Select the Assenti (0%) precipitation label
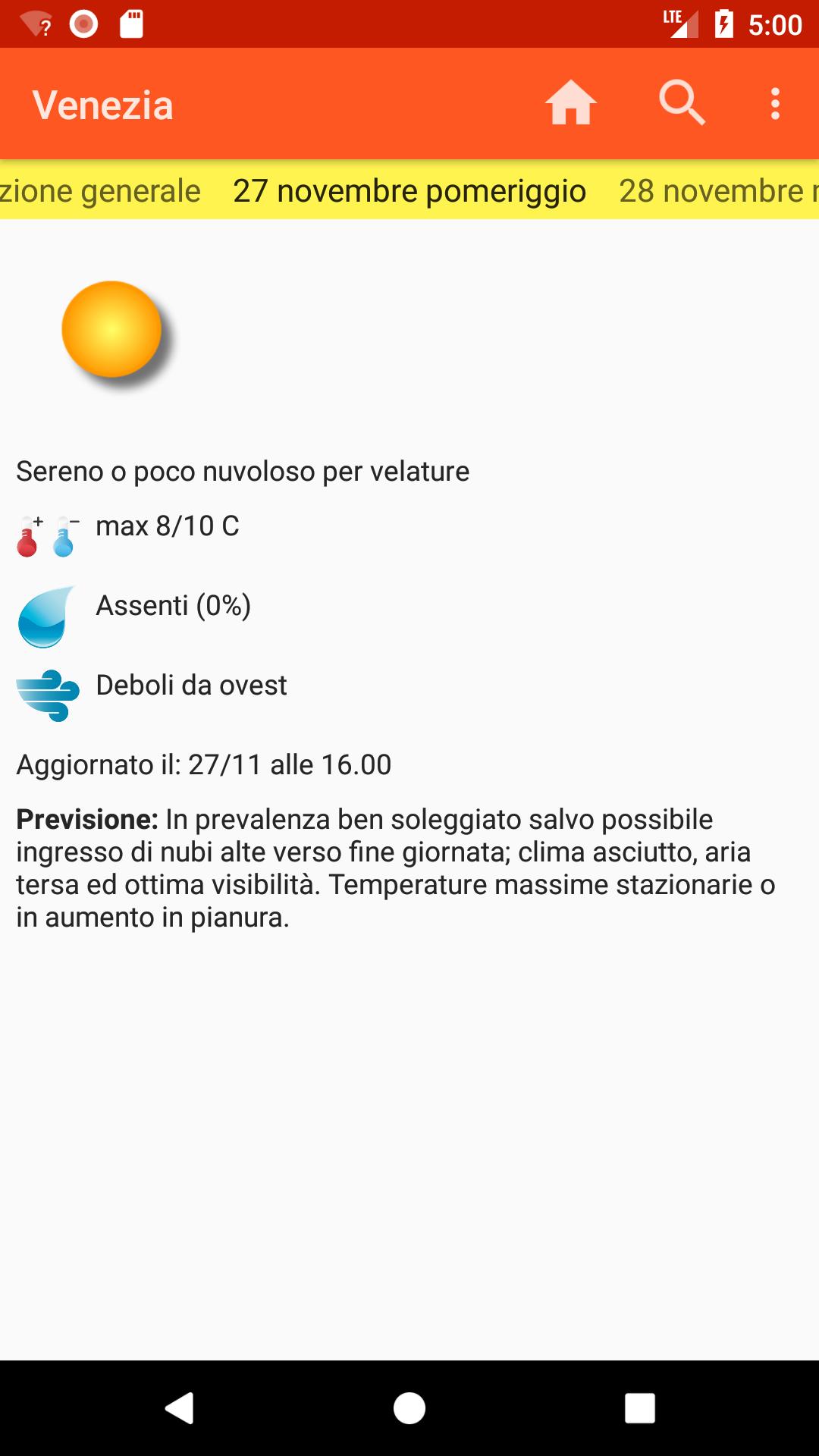 [x=174, y=606]
